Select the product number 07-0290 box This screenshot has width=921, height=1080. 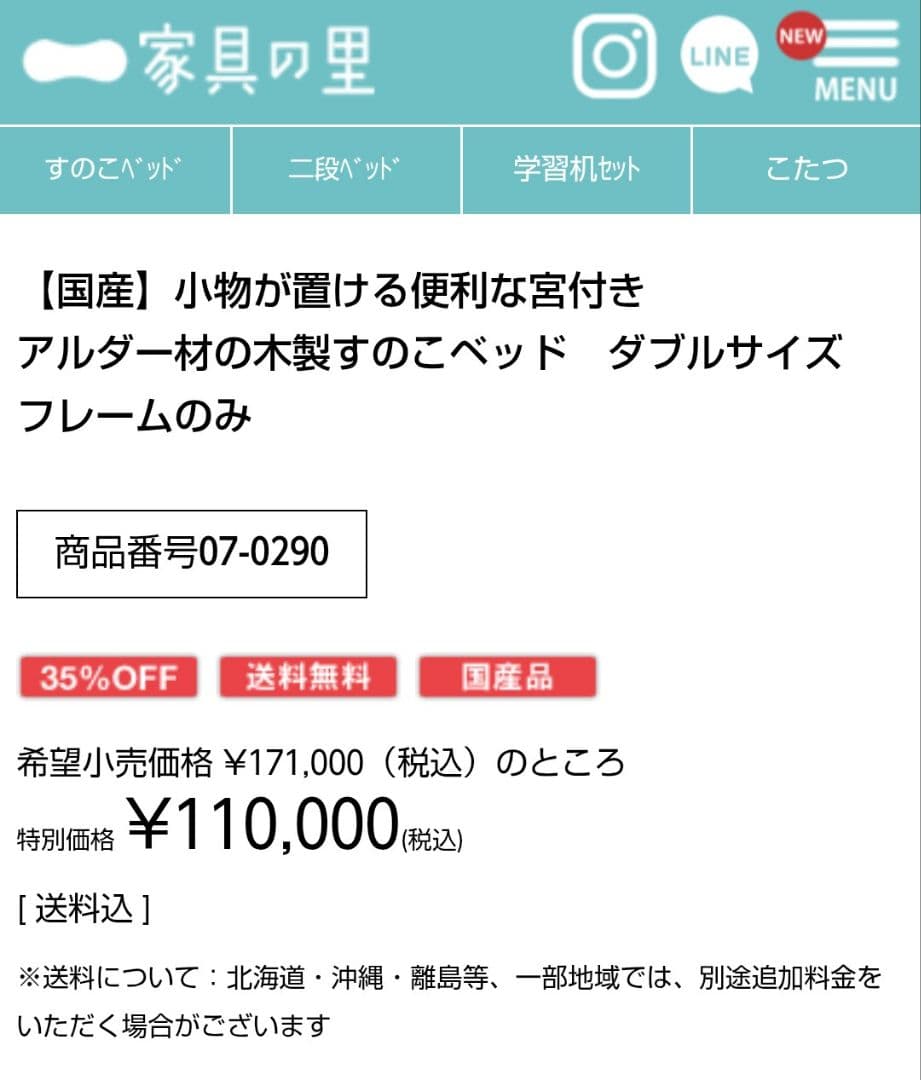[191, 551]
